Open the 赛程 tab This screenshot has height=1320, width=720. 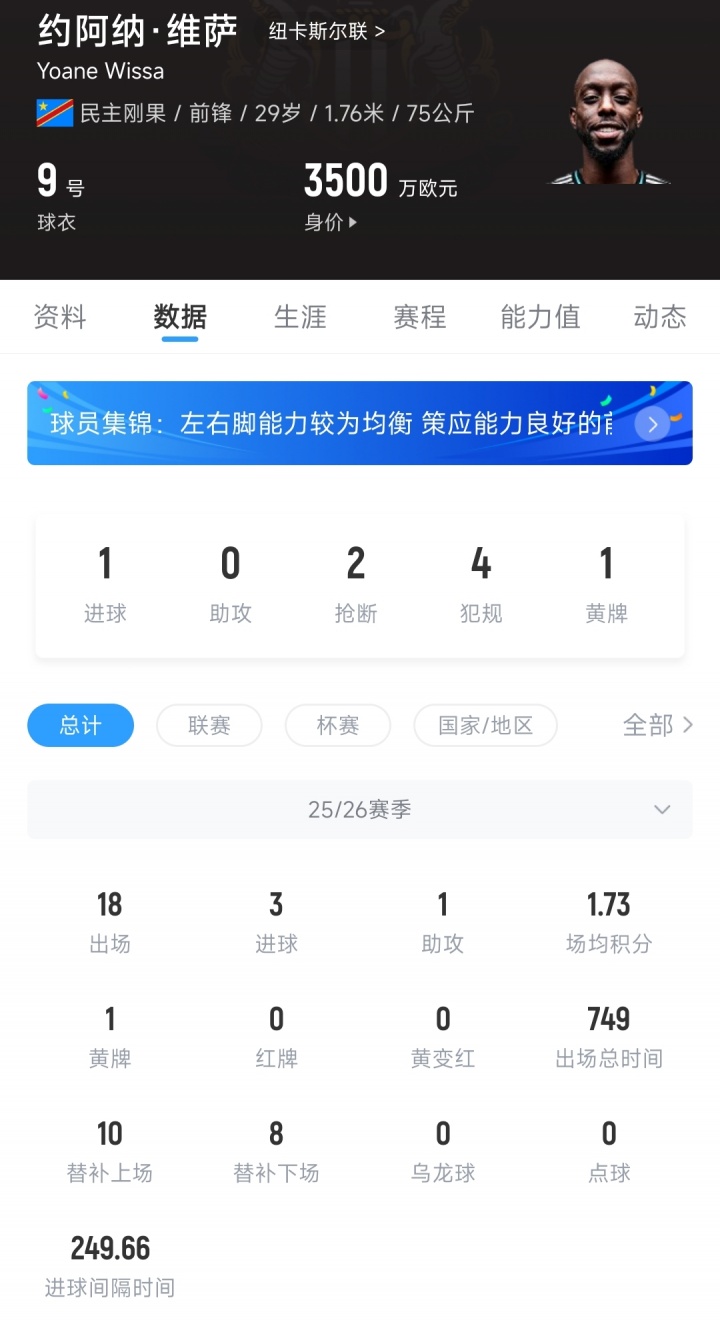420,318
